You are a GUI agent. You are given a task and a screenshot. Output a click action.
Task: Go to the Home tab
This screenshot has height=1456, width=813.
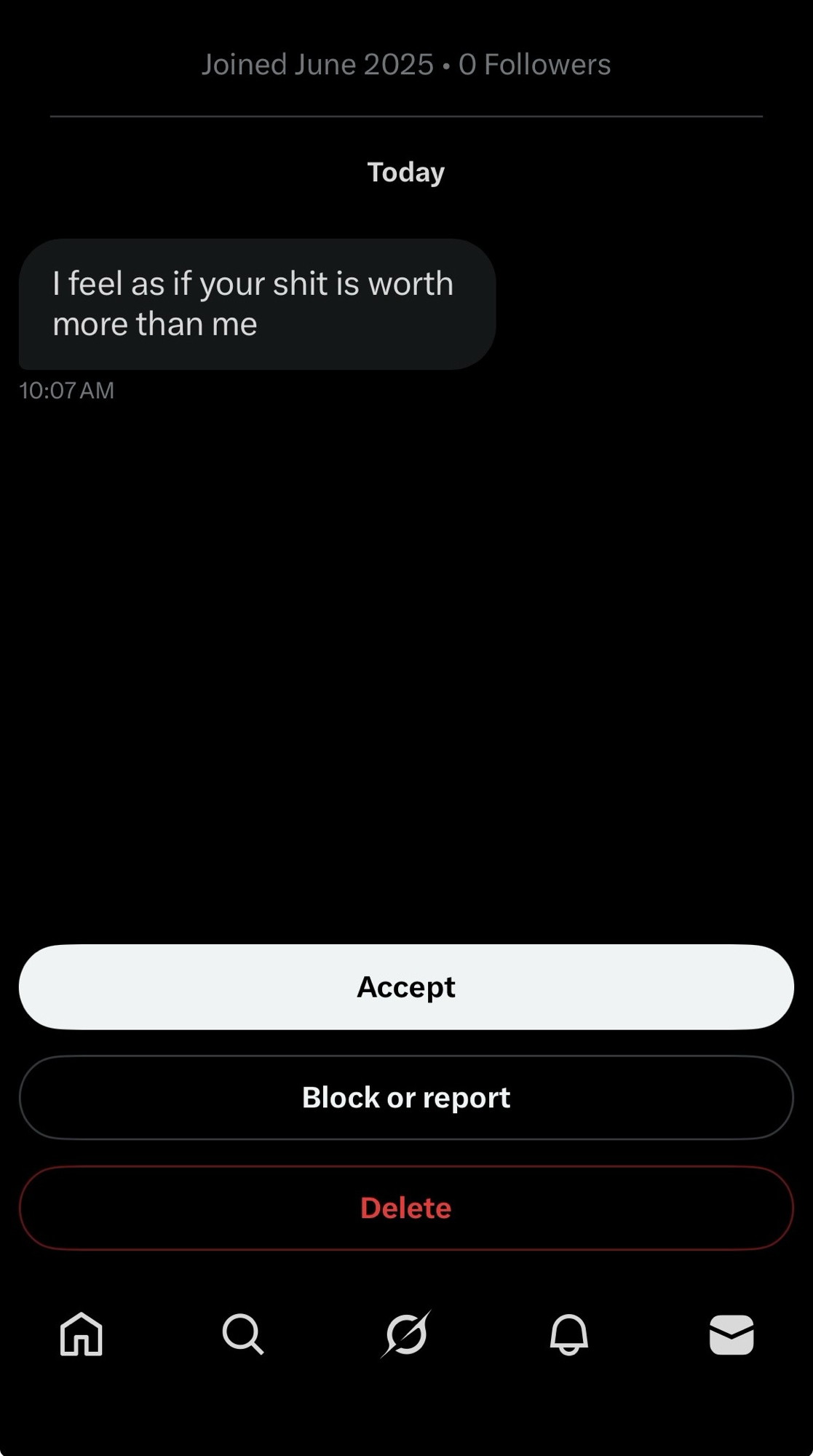[x=81, y=1334]
